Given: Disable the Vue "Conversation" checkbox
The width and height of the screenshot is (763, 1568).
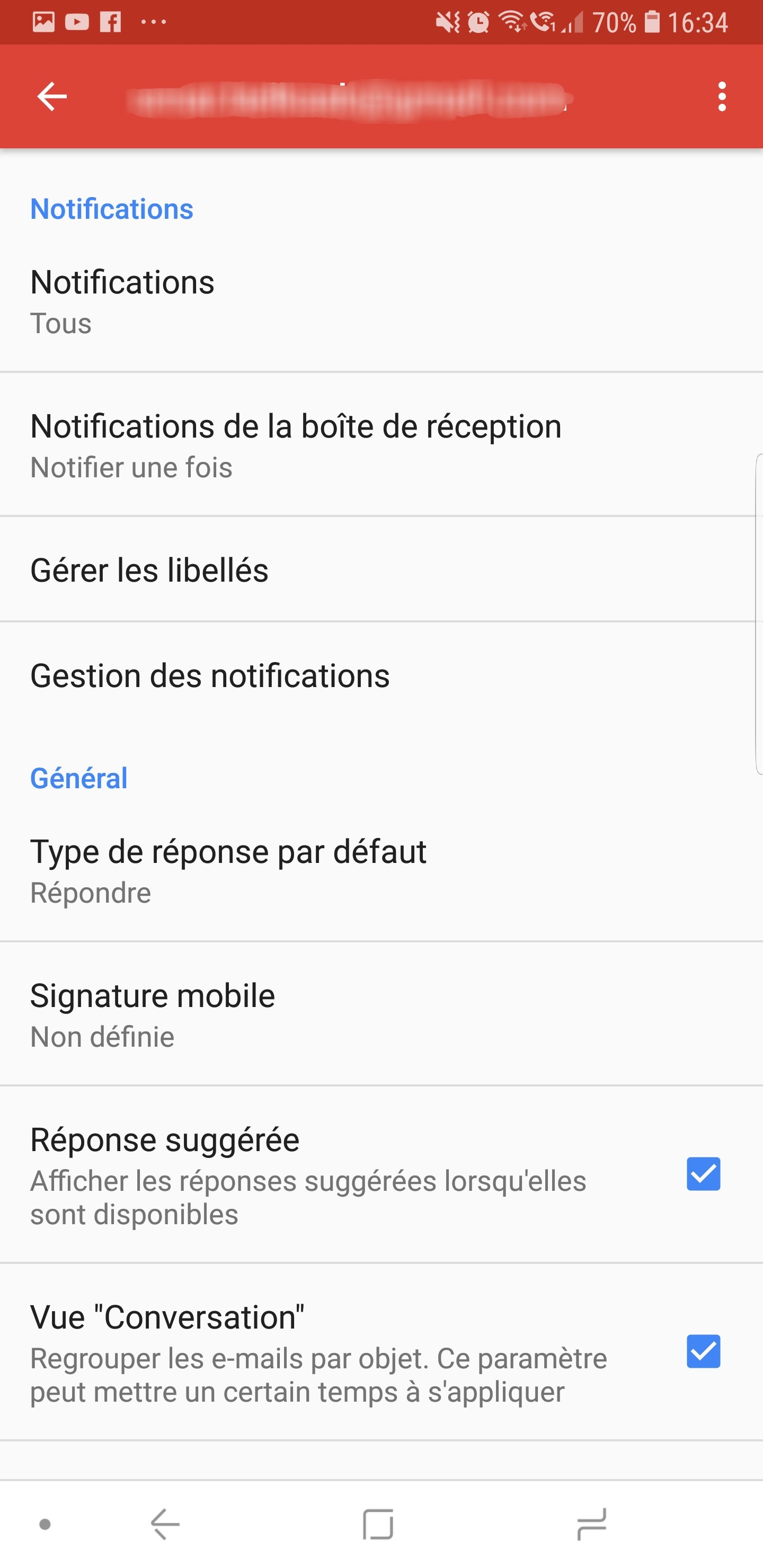Looking at the screenshot, I should 703,1351.
